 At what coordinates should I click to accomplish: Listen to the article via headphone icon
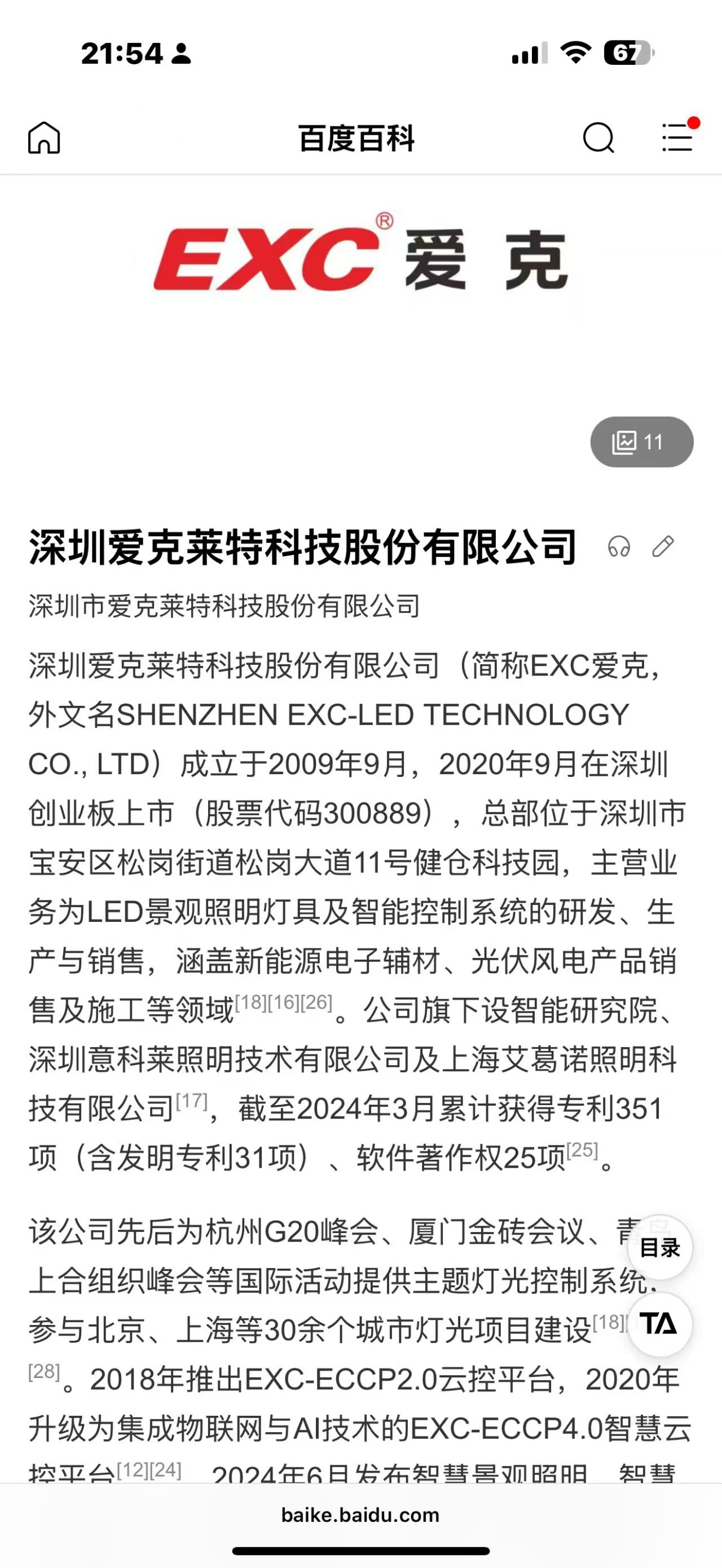point(619,546)
